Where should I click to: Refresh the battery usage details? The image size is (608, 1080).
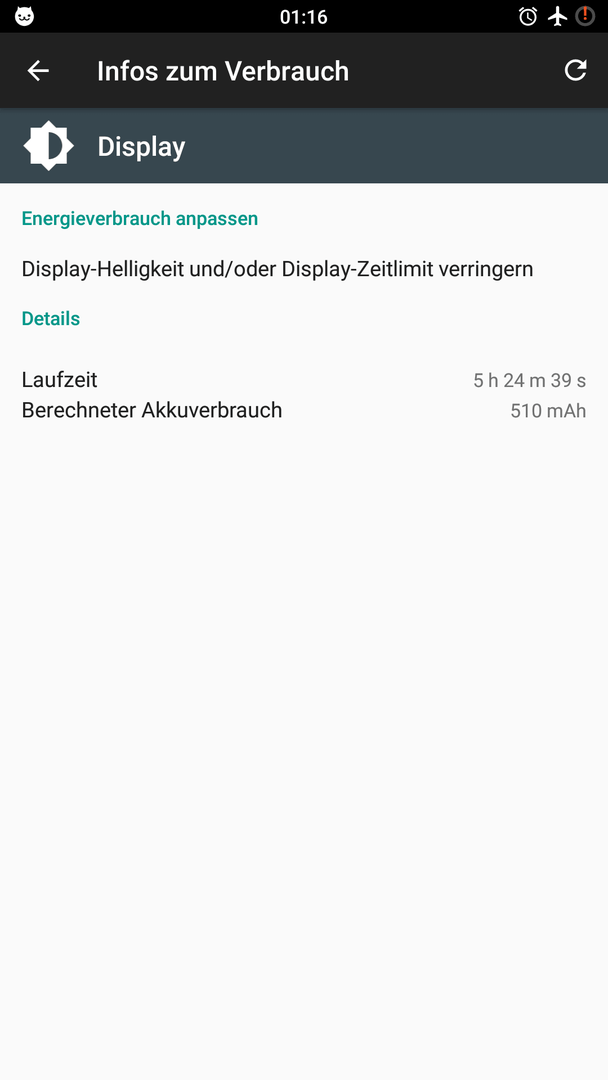pos(575,70)
